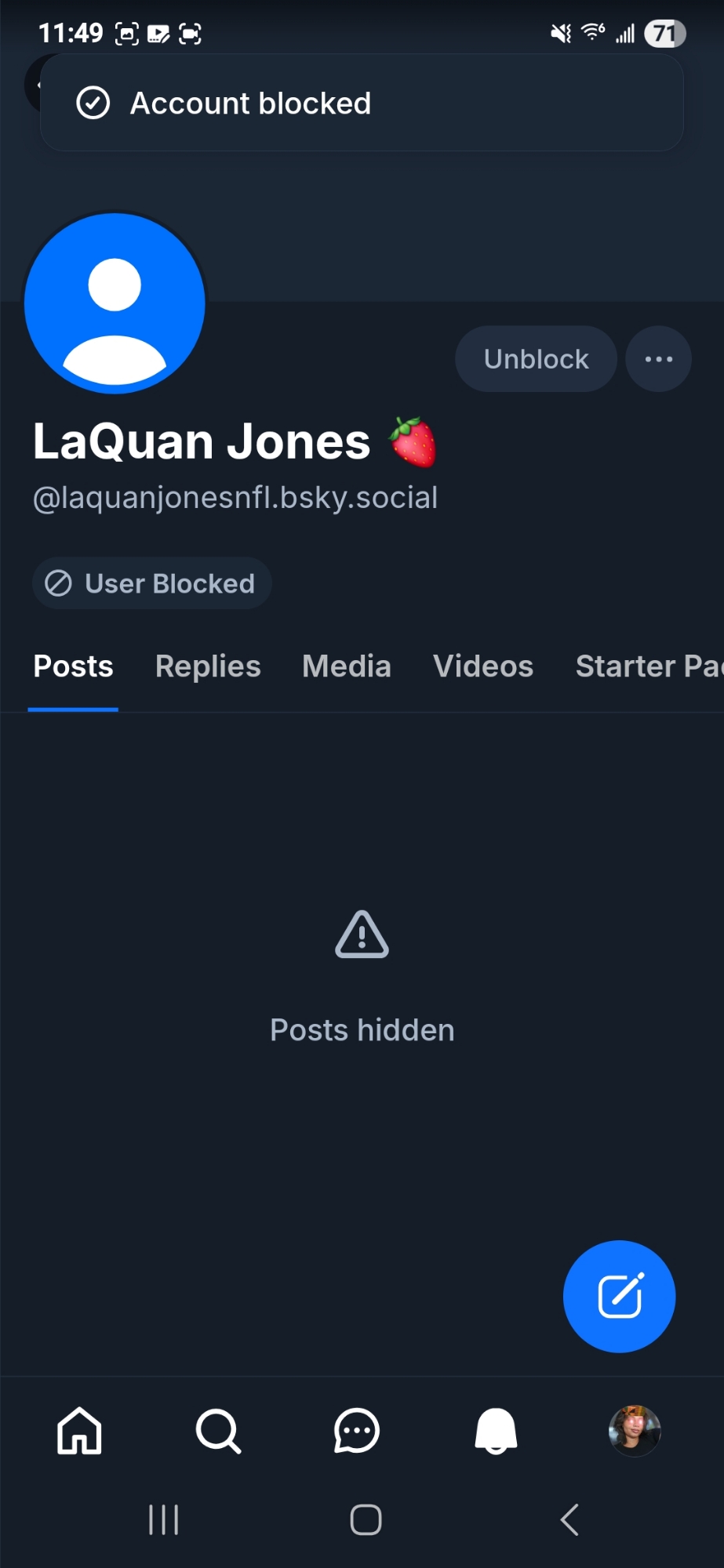Unblock LaQuan Jones' account

click(x=536, y=359)
